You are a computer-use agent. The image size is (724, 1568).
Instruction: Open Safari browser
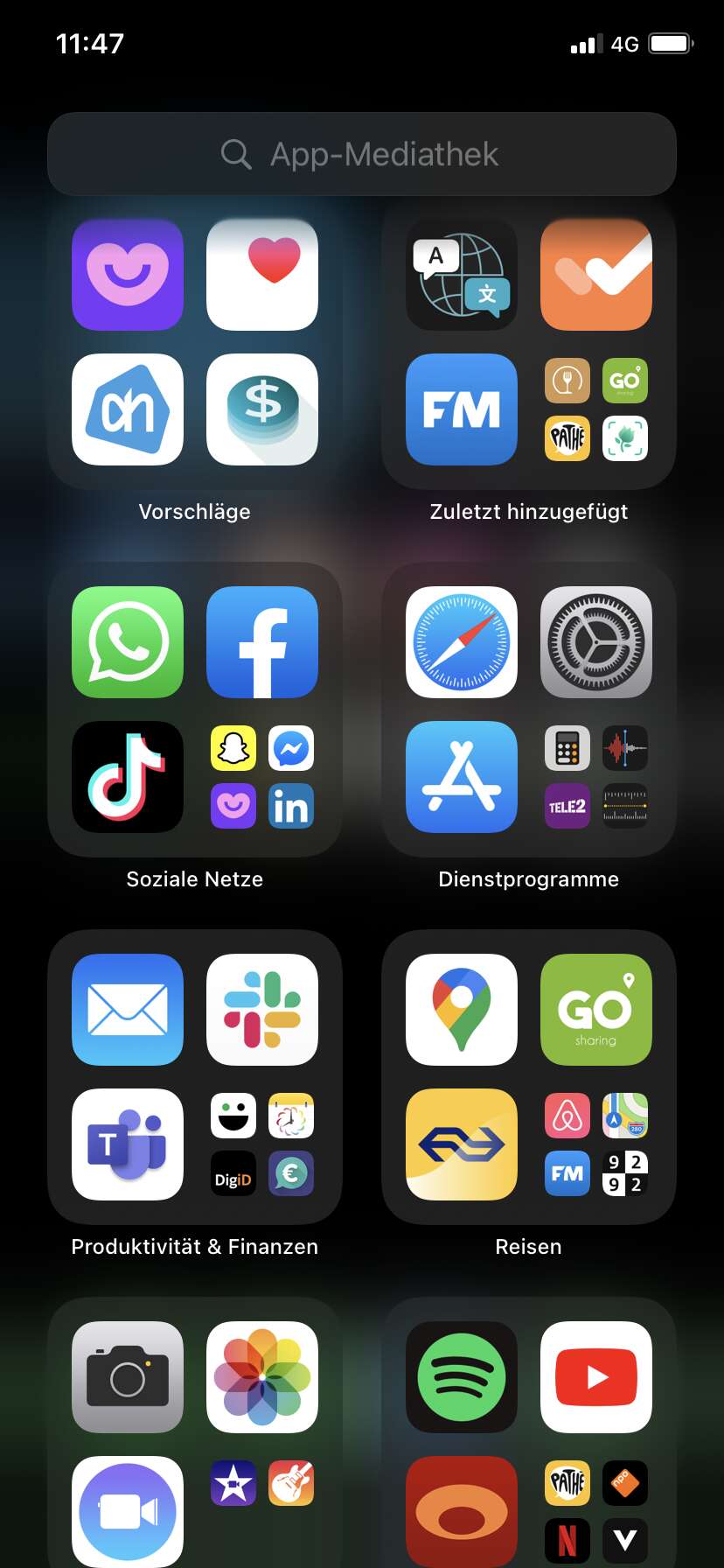pyautogui.click(x=462, y=642)
